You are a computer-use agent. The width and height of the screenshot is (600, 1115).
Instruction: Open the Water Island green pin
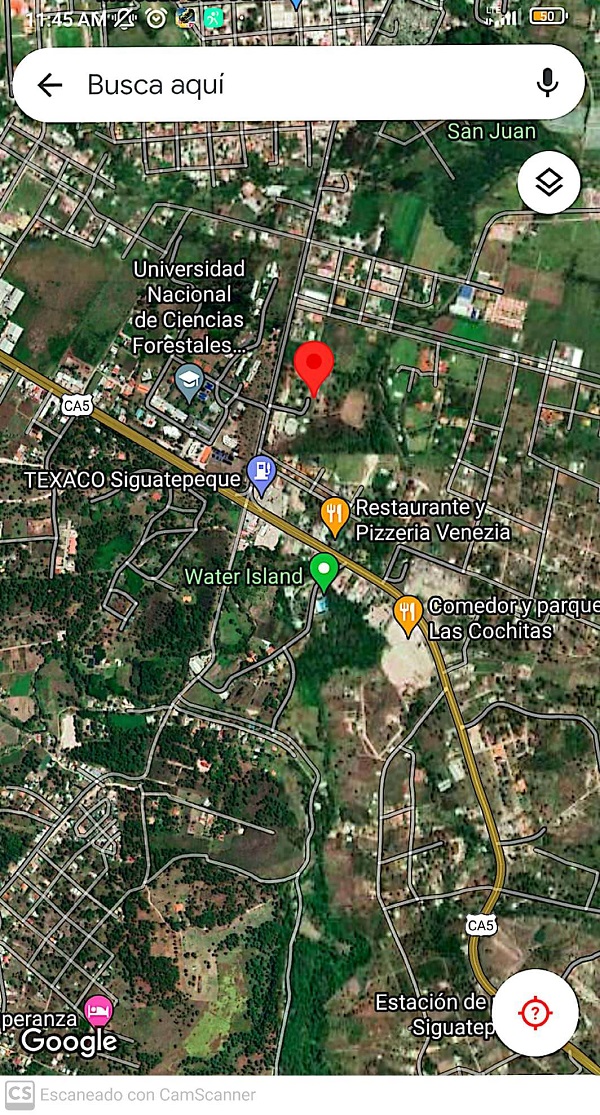click(x=323, y=571)
